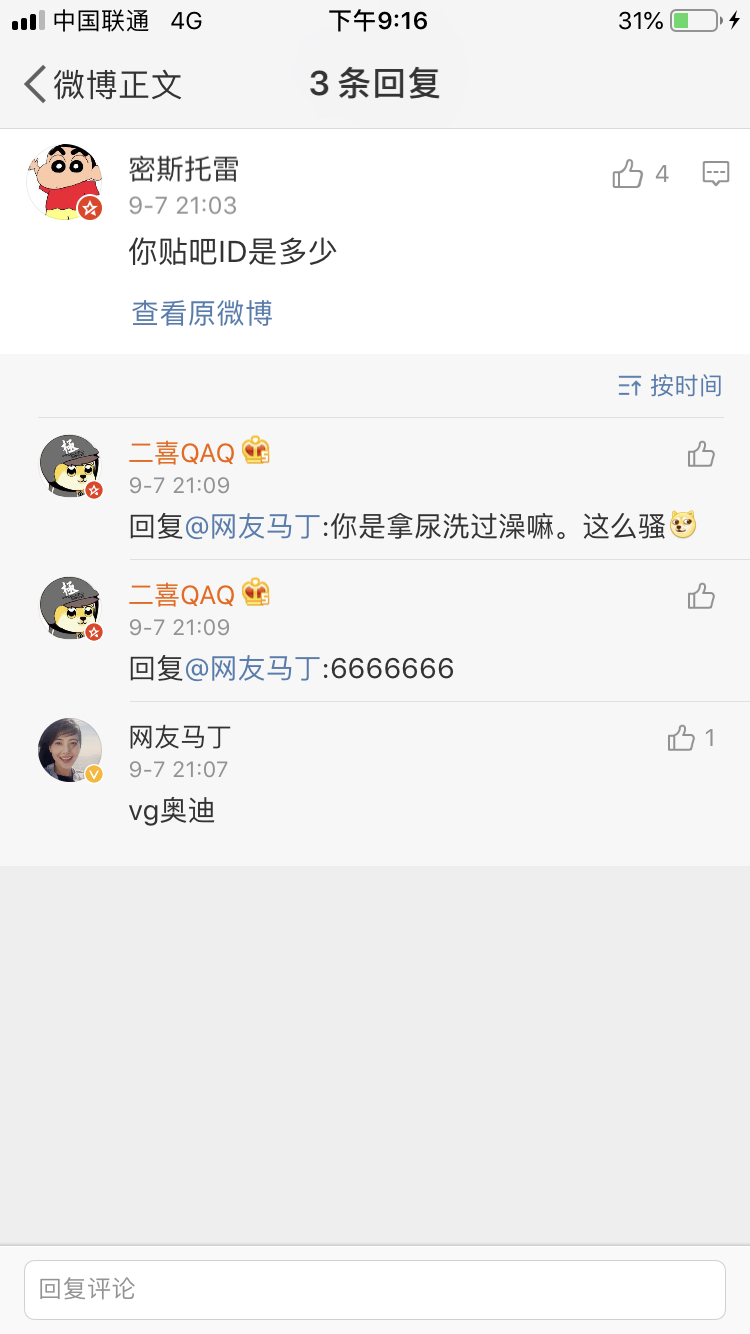750x1334 pixels.
Task: Open 二喜QAQ's username on the 6666666 reply
Action: (x=182, y=595)
